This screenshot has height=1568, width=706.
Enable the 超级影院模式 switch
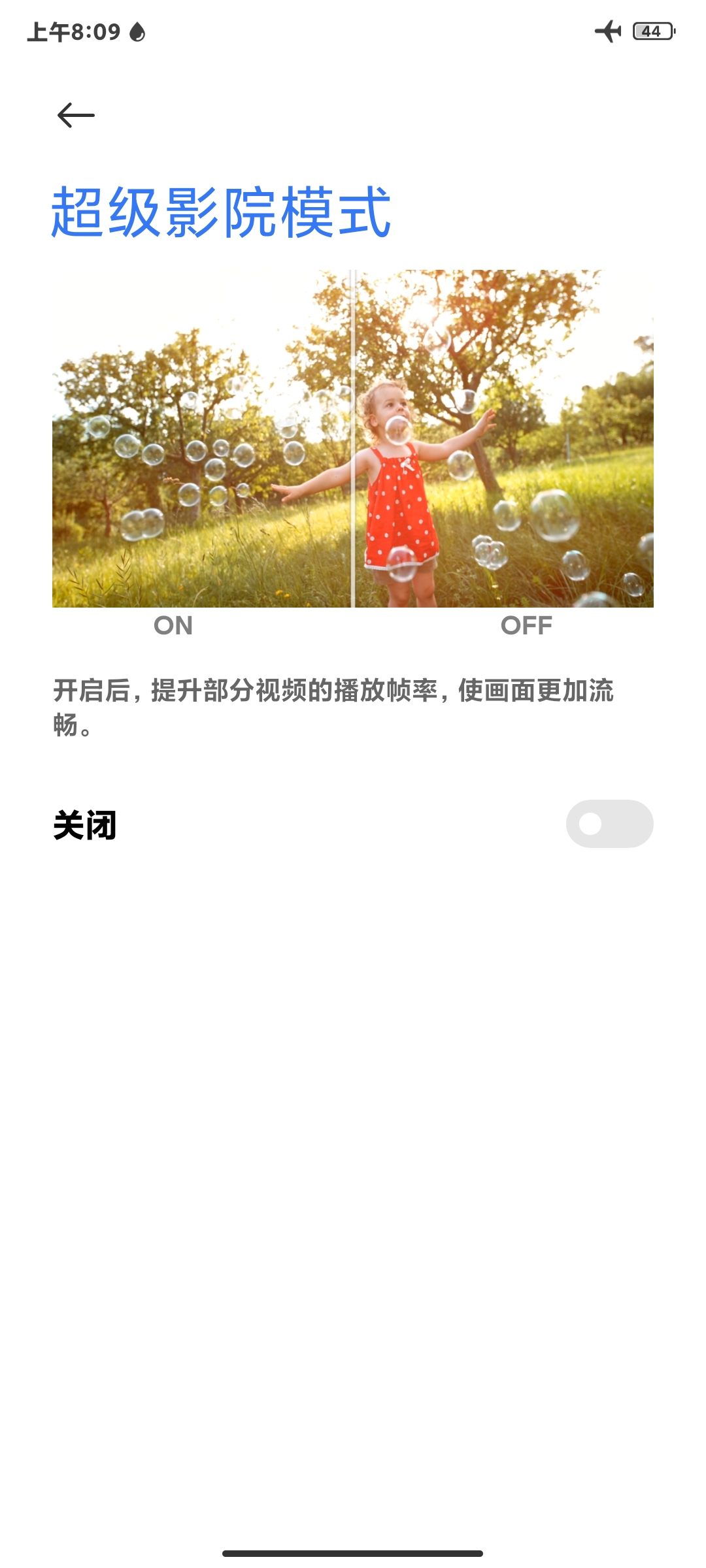609,824
